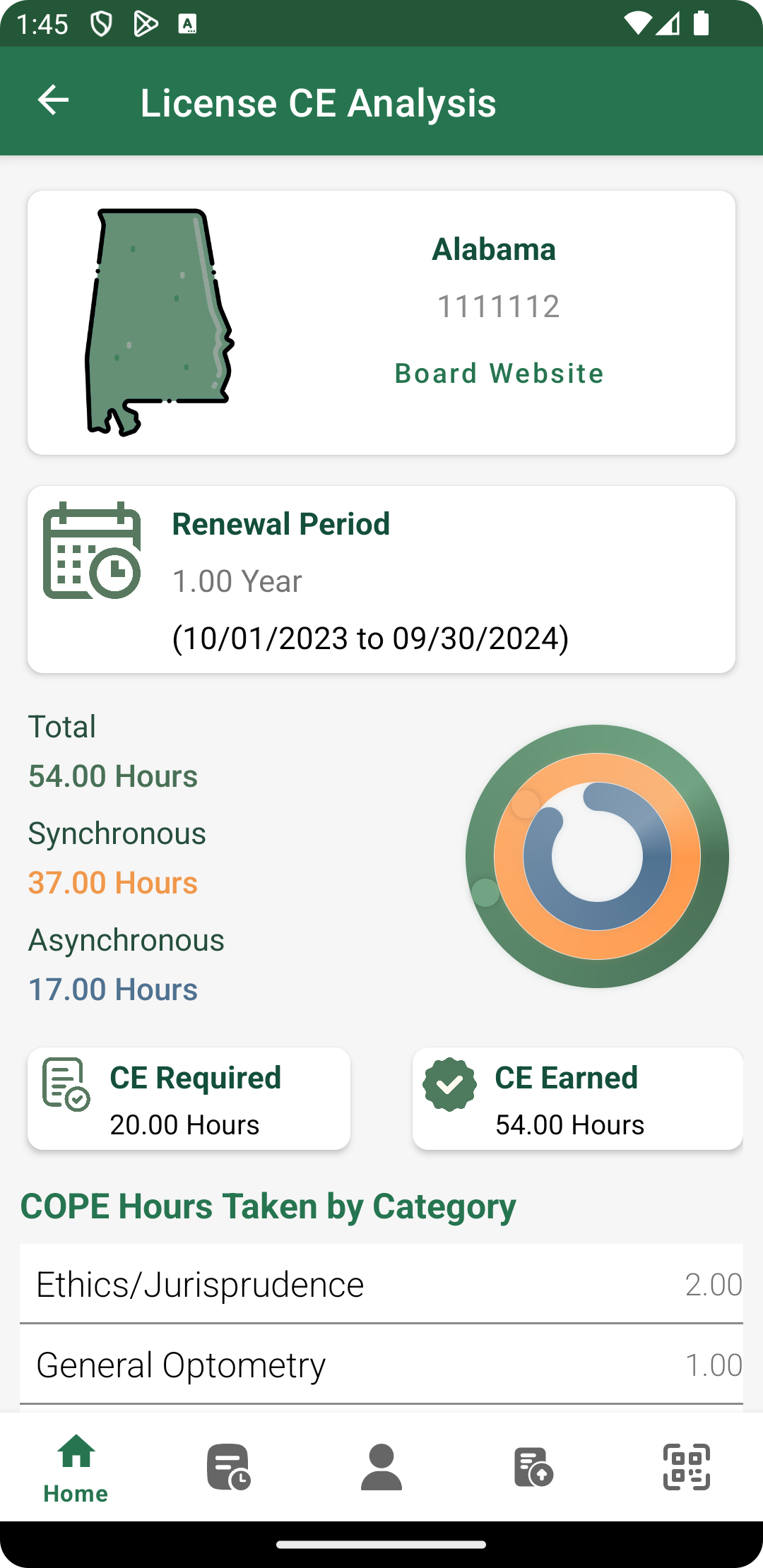This screenshot has width=763, height=1568.
Task: Open the upload certificate tab
Action: tap(533, 1467)
